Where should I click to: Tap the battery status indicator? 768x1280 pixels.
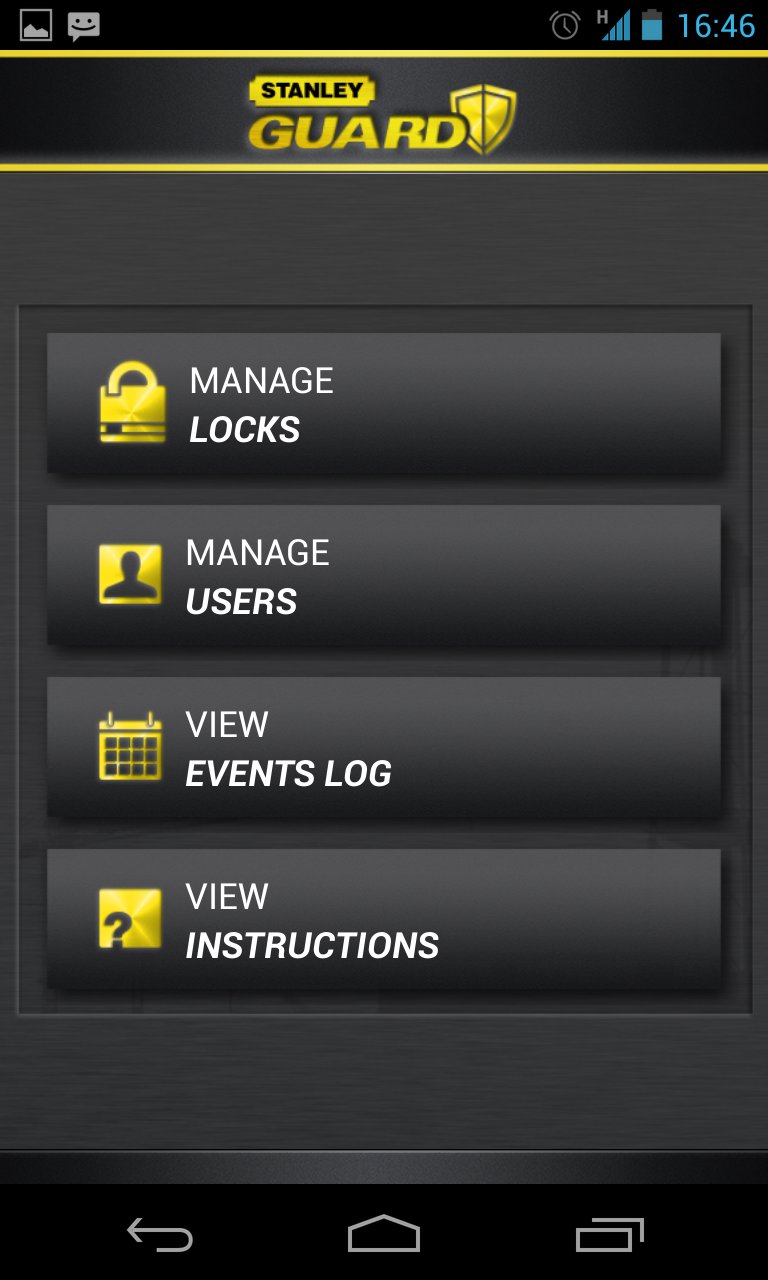pos(654,26)
